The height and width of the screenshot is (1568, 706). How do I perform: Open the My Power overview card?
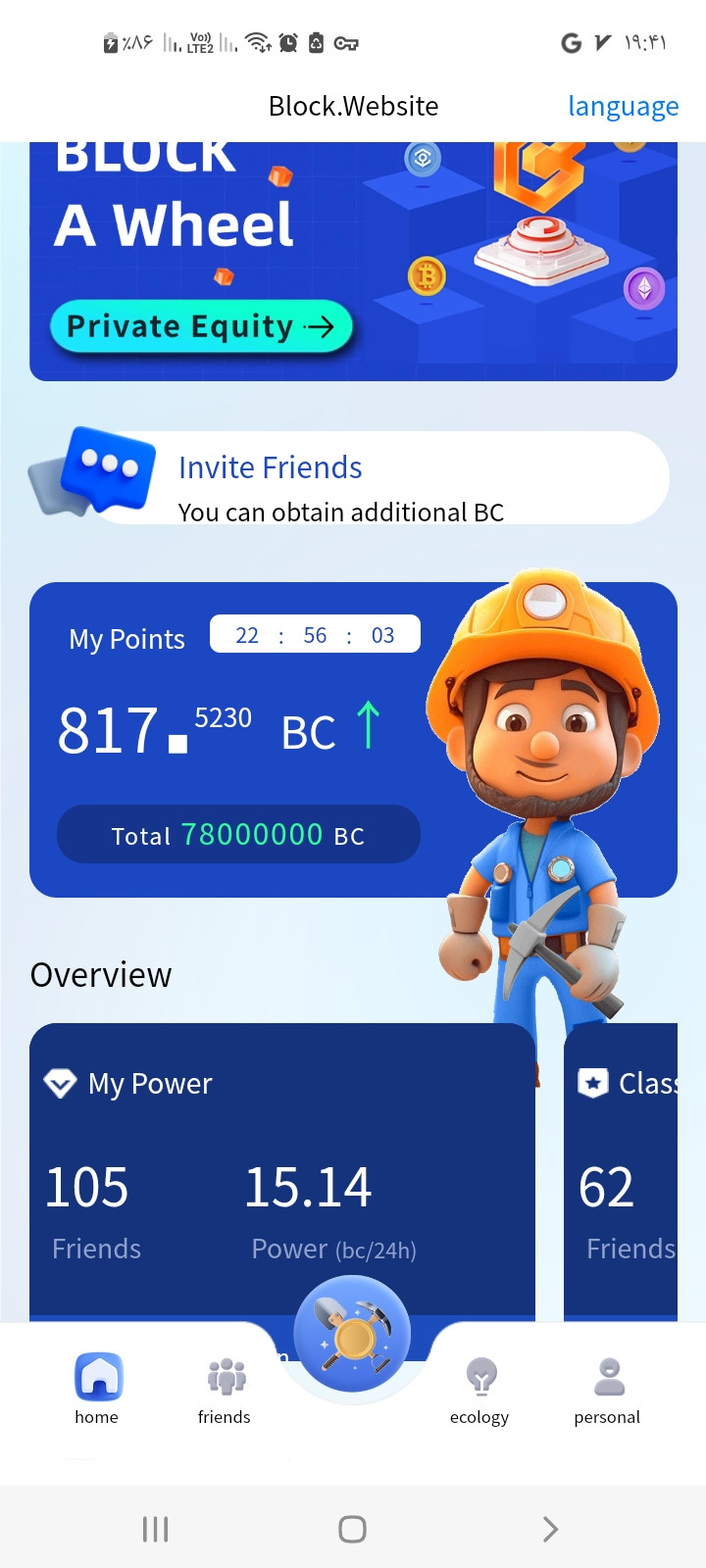[x=282, y=1172]
